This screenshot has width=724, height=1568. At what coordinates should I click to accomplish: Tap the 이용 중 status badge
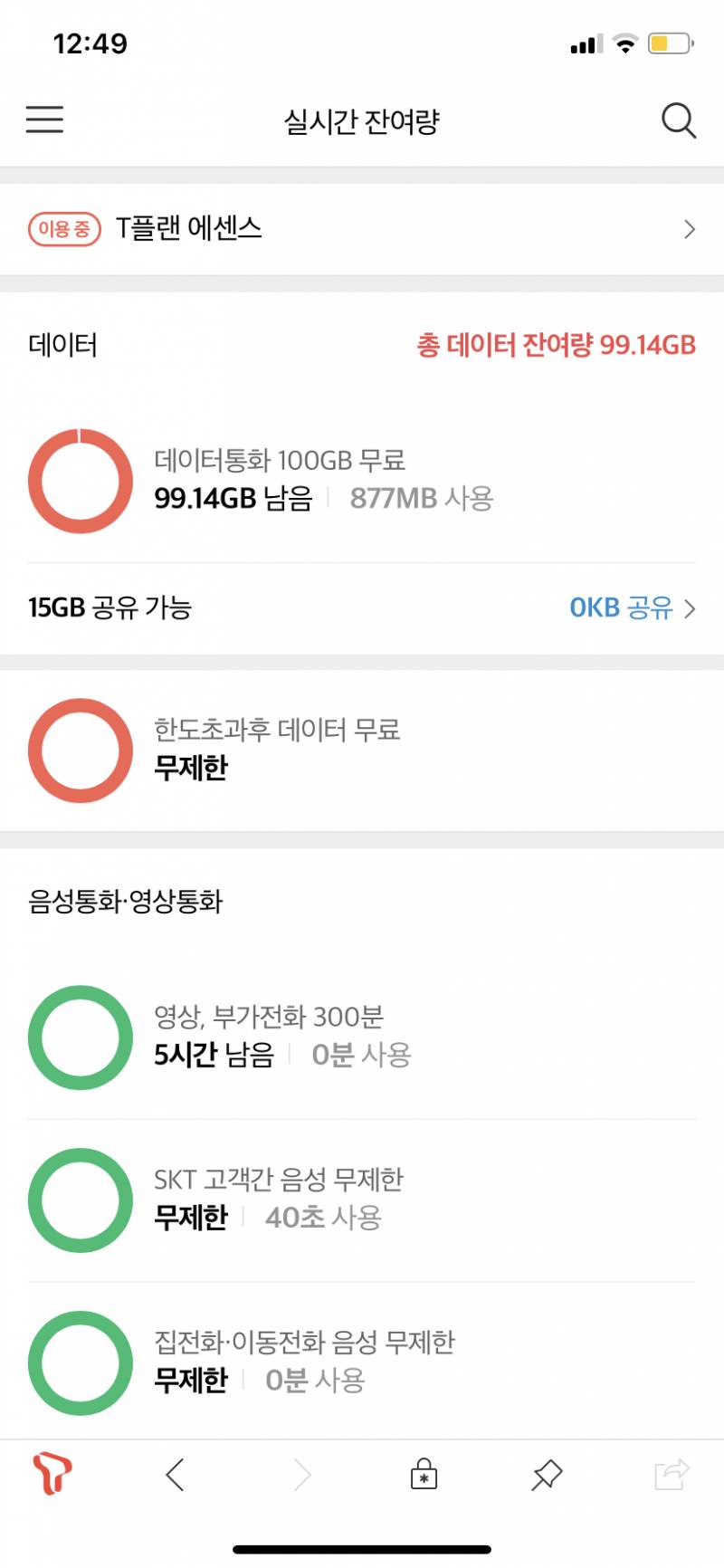coord(64,229)
